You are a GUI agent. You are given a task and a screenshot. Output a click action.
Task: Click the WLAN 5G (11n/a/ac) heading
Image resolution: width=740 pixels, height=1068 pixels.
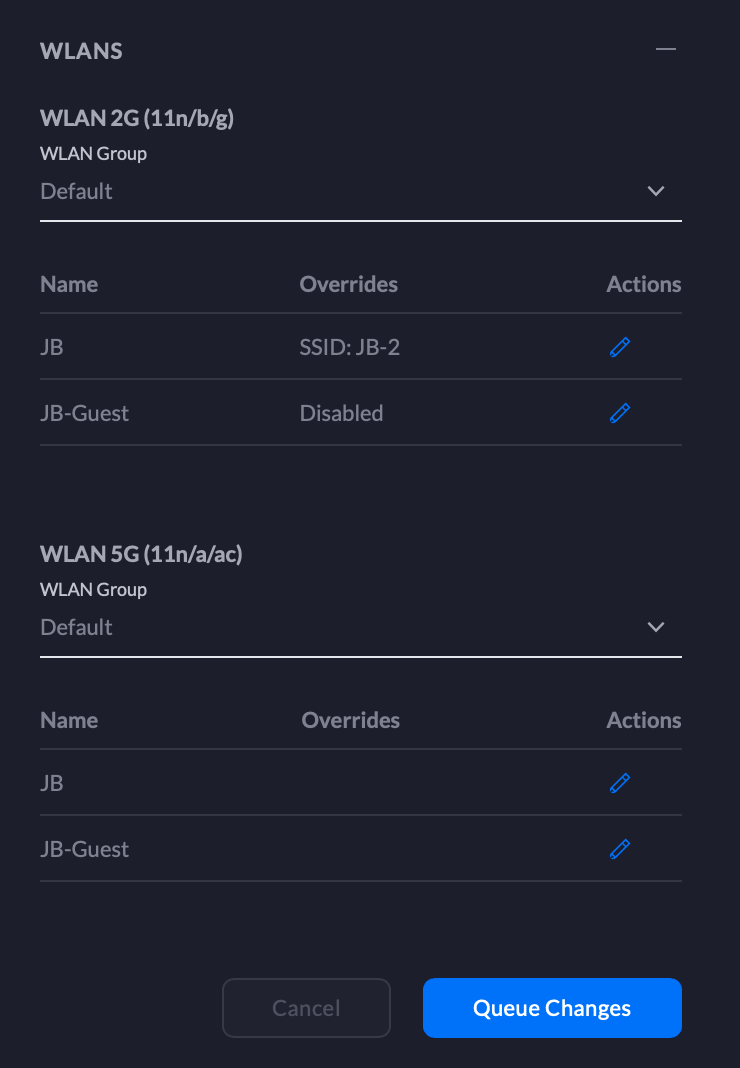pyautogui.click(x=141, y=553)
